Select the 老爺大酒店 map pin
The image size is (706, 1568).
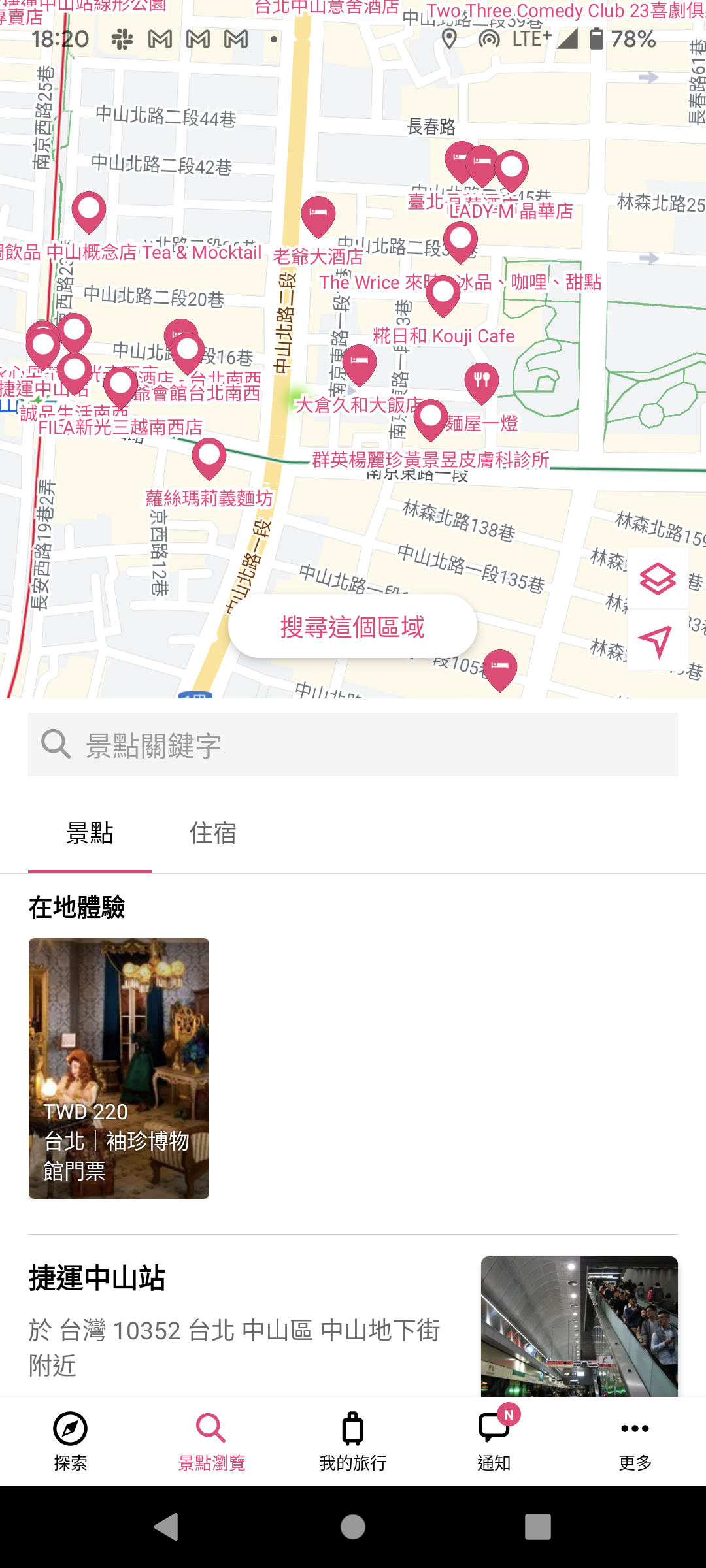click(x=318, y=214)
